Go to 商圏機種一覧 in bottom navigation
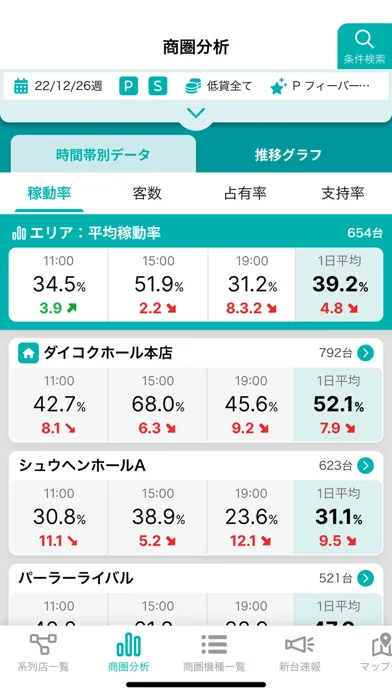Screen dimensions: 392x696 click(x=214, y=652)
